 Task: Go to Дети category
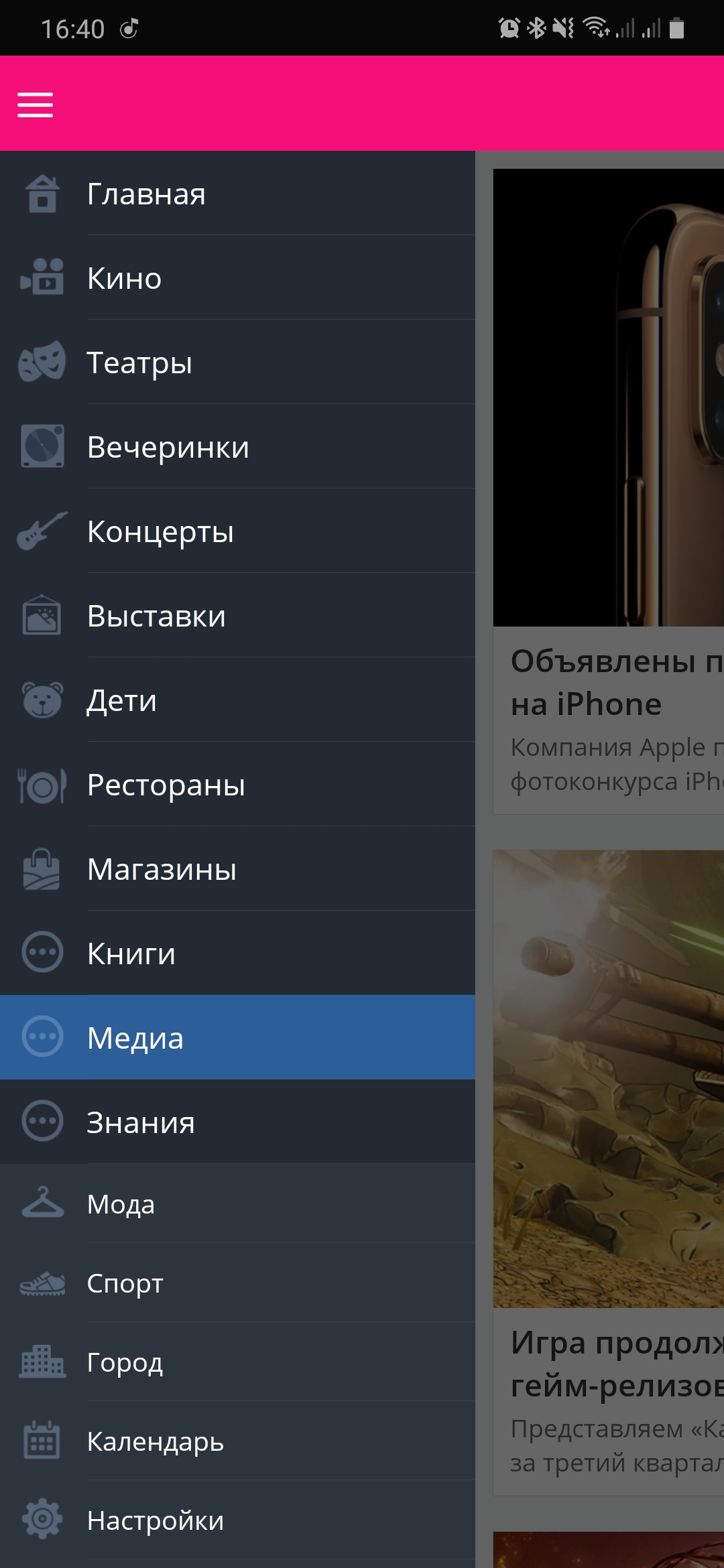pos(237,700)
